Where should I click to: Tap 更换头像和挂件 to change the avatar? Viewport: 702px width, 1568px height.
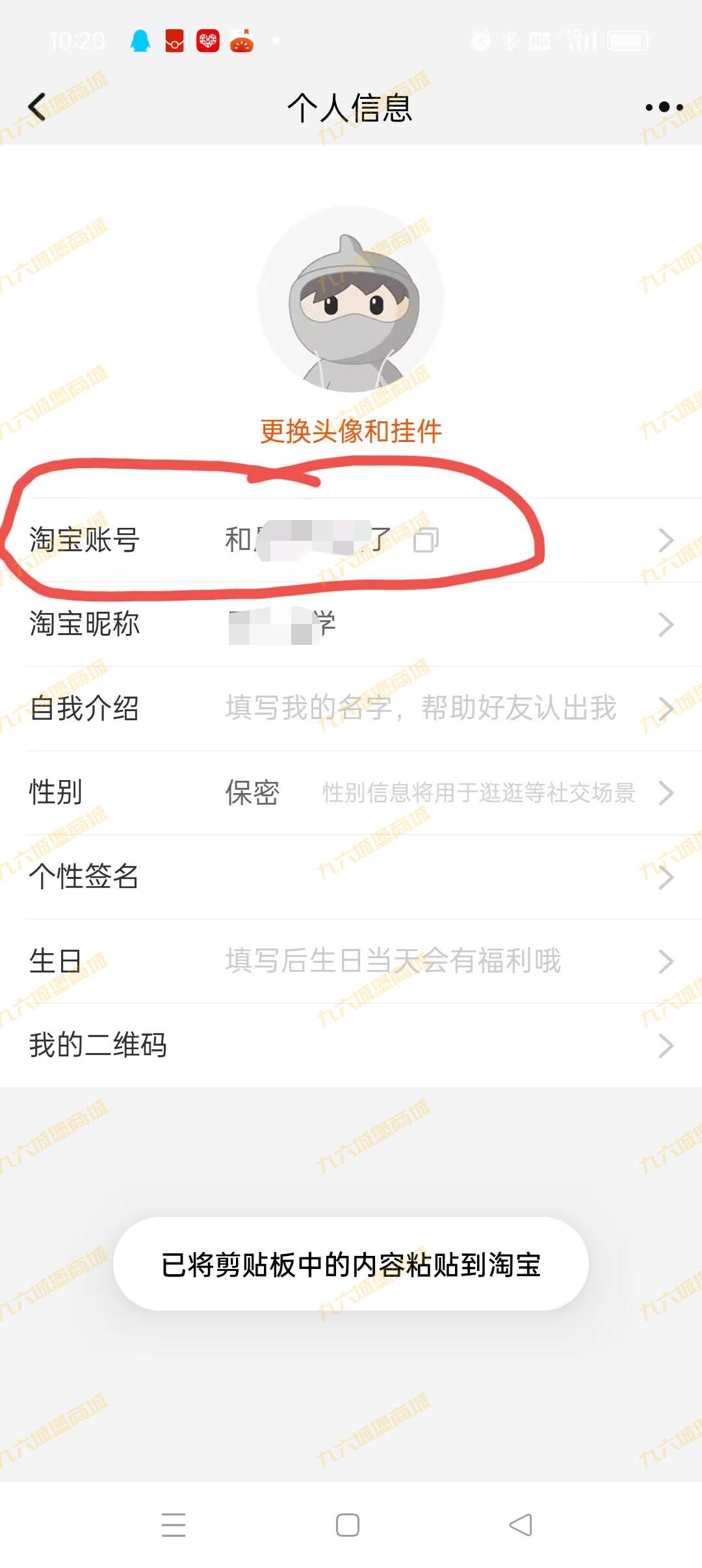coord(351,431)
